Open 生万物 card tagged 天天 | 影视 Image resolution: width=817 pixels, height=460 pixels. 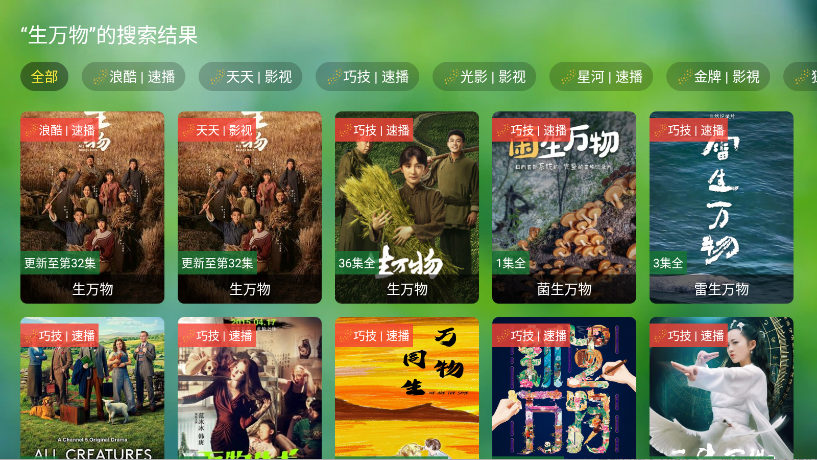point(250,206)
